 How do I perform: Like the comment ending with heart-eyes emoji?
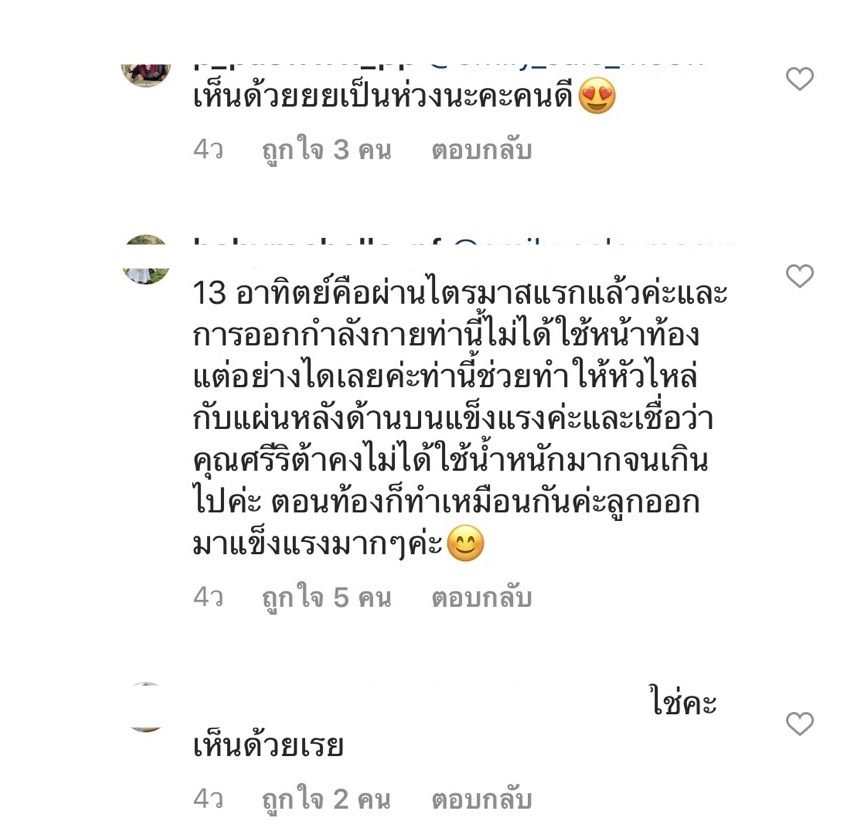(x=800, y=79)
